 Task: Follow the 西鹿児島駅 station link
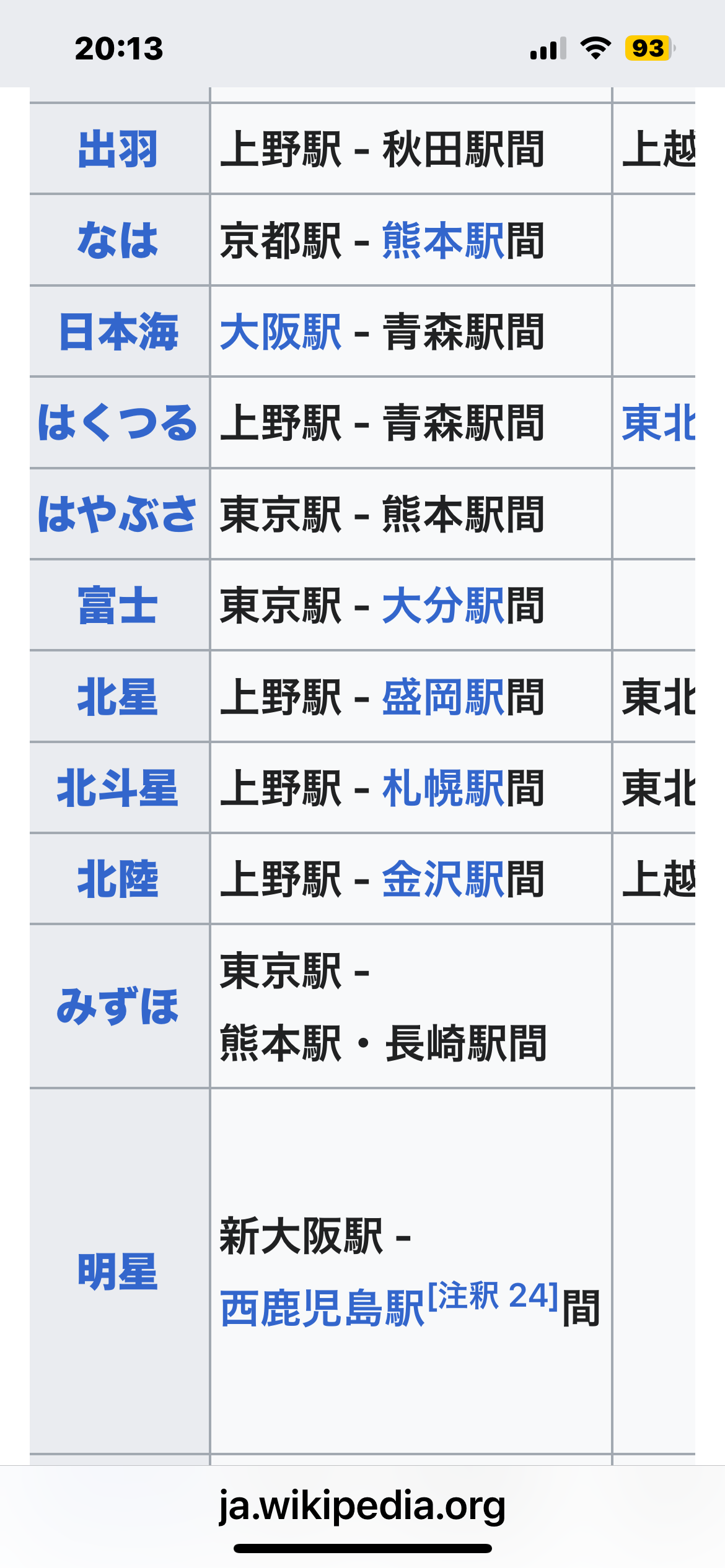click(x=322, y=1308)
